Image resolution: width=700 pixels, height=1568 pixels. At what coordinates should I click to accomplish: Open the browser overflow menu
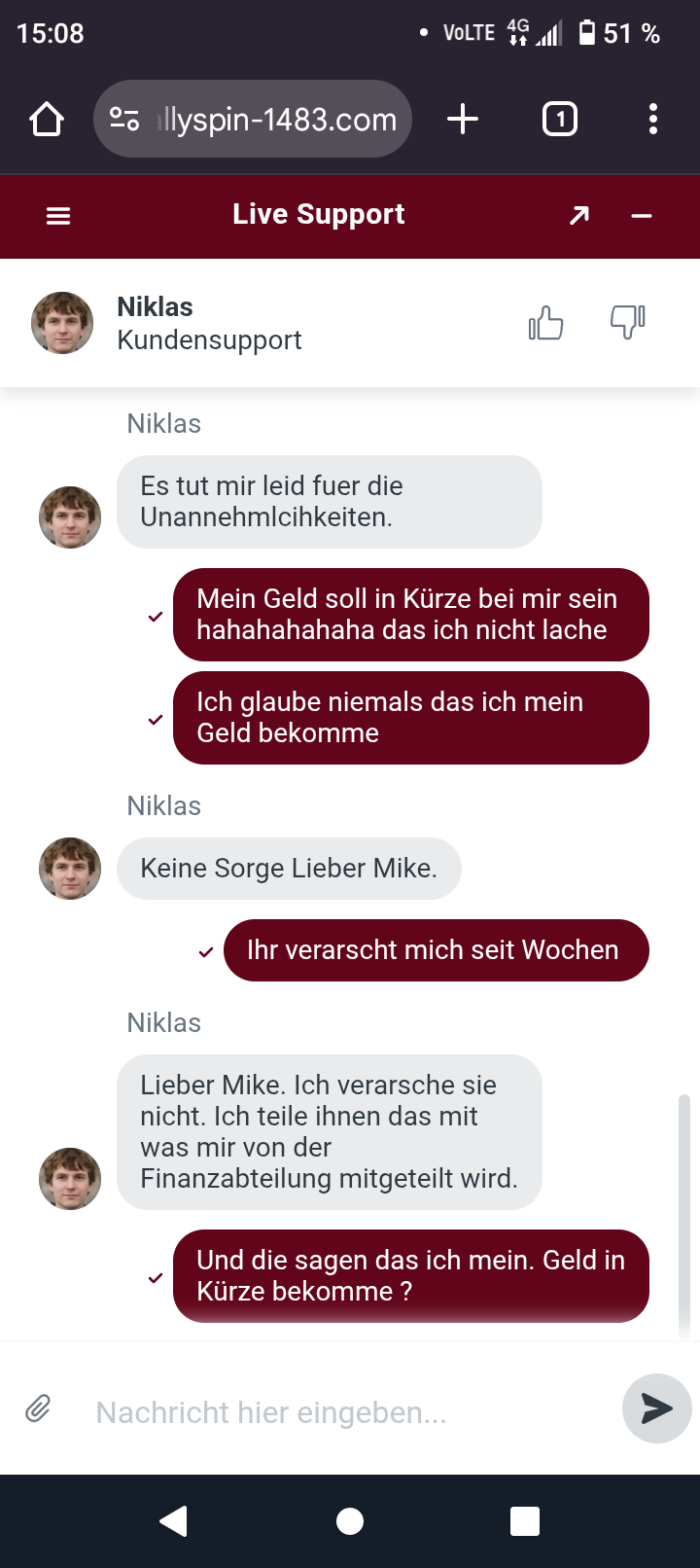click(653, 120)
